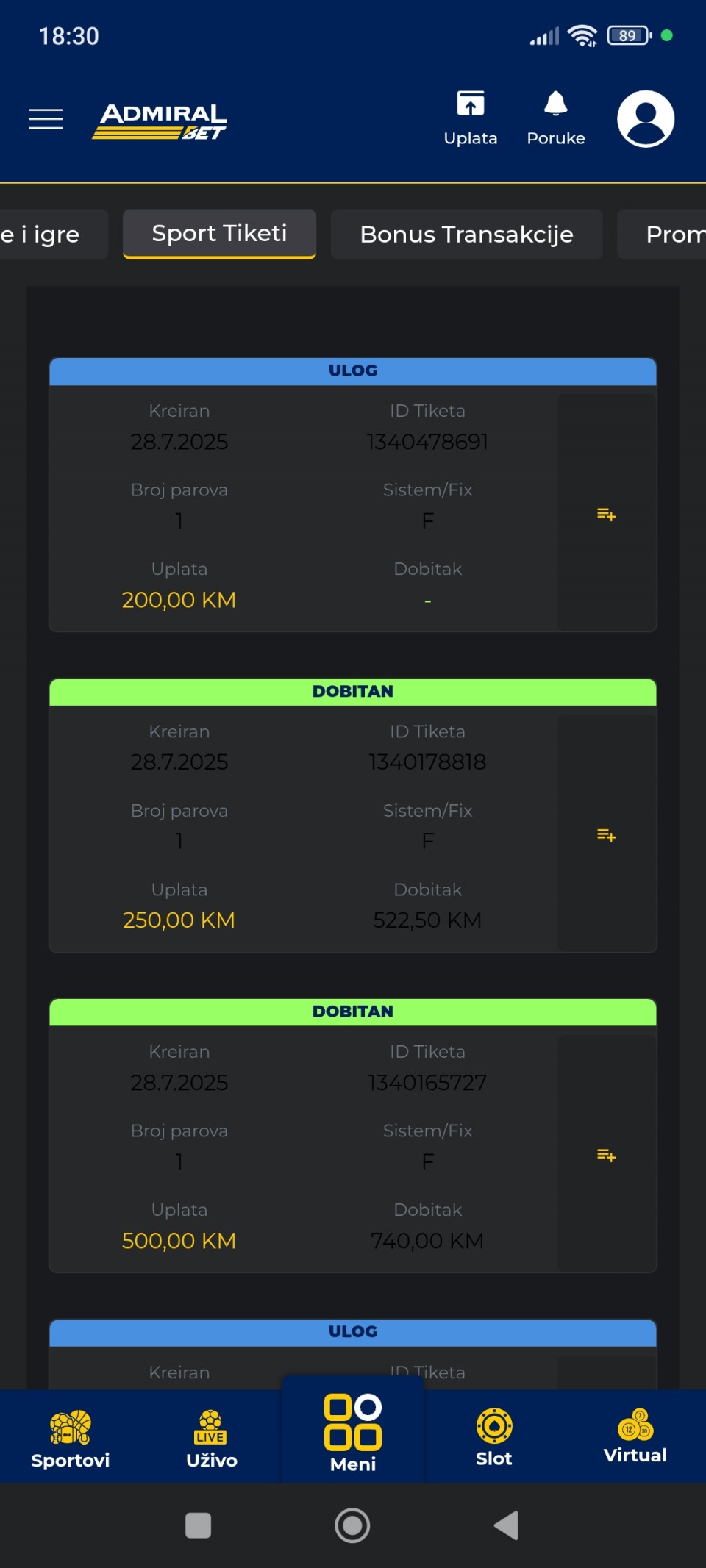This screenshot has height=1568, width=706.
Task: Expand details of ticket 1340165727
Action: pyautogui.click(x=606, y=1155)
